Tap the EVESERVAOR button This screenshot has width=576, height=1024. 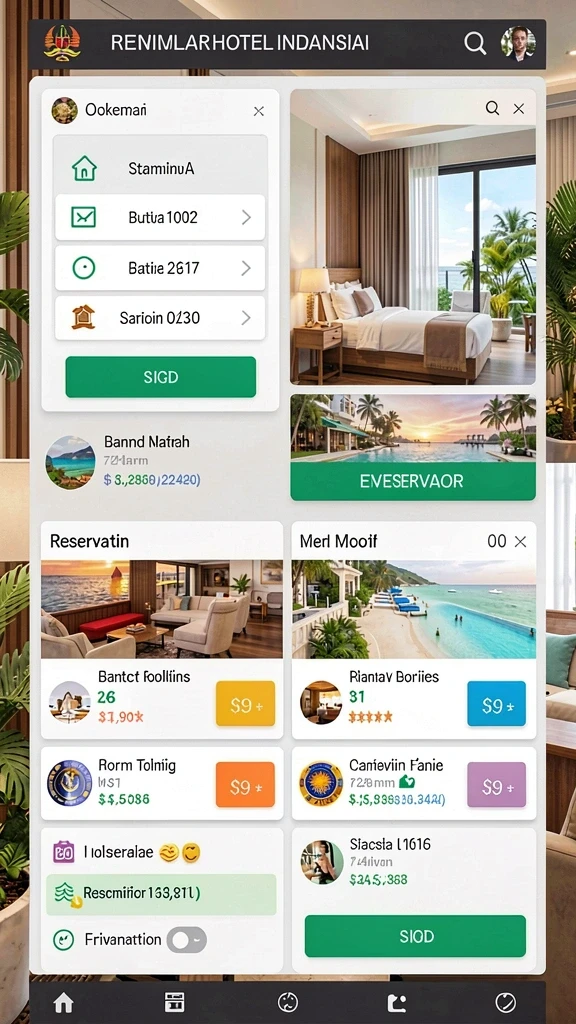click(x=413, y=481)
